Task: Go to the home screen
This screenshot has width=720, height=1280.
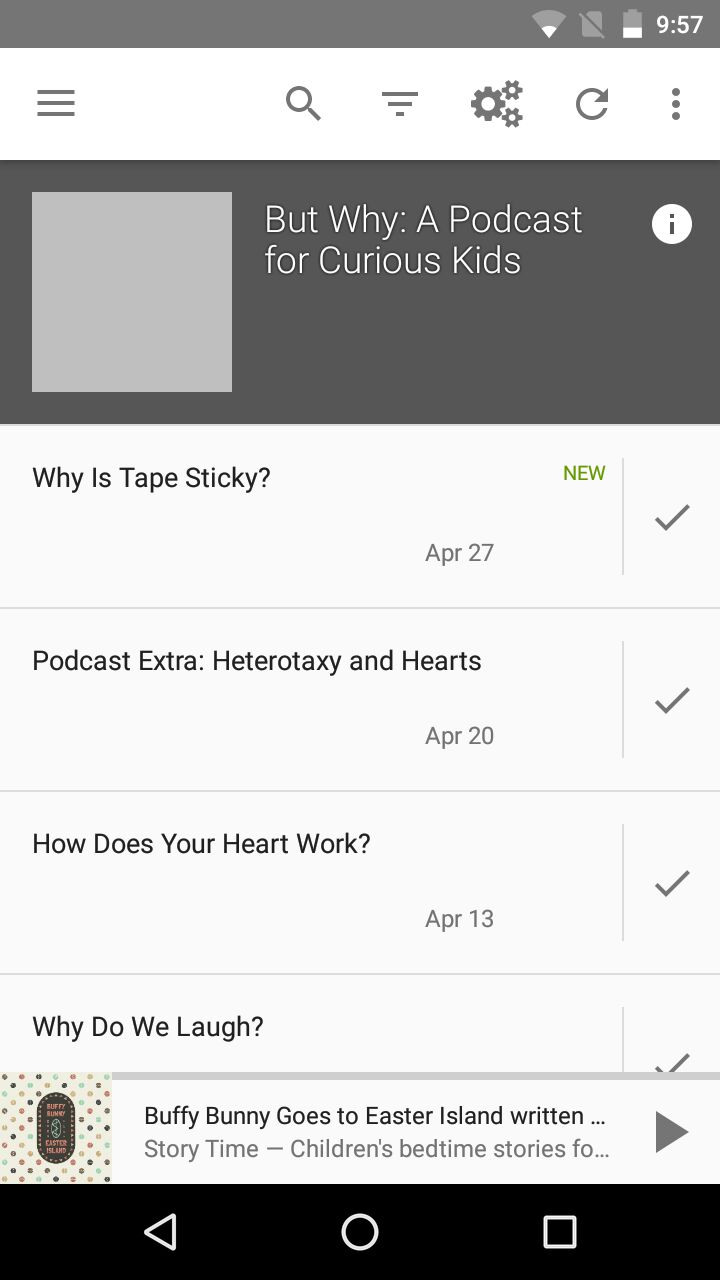Action: [x=360, y=1232]
